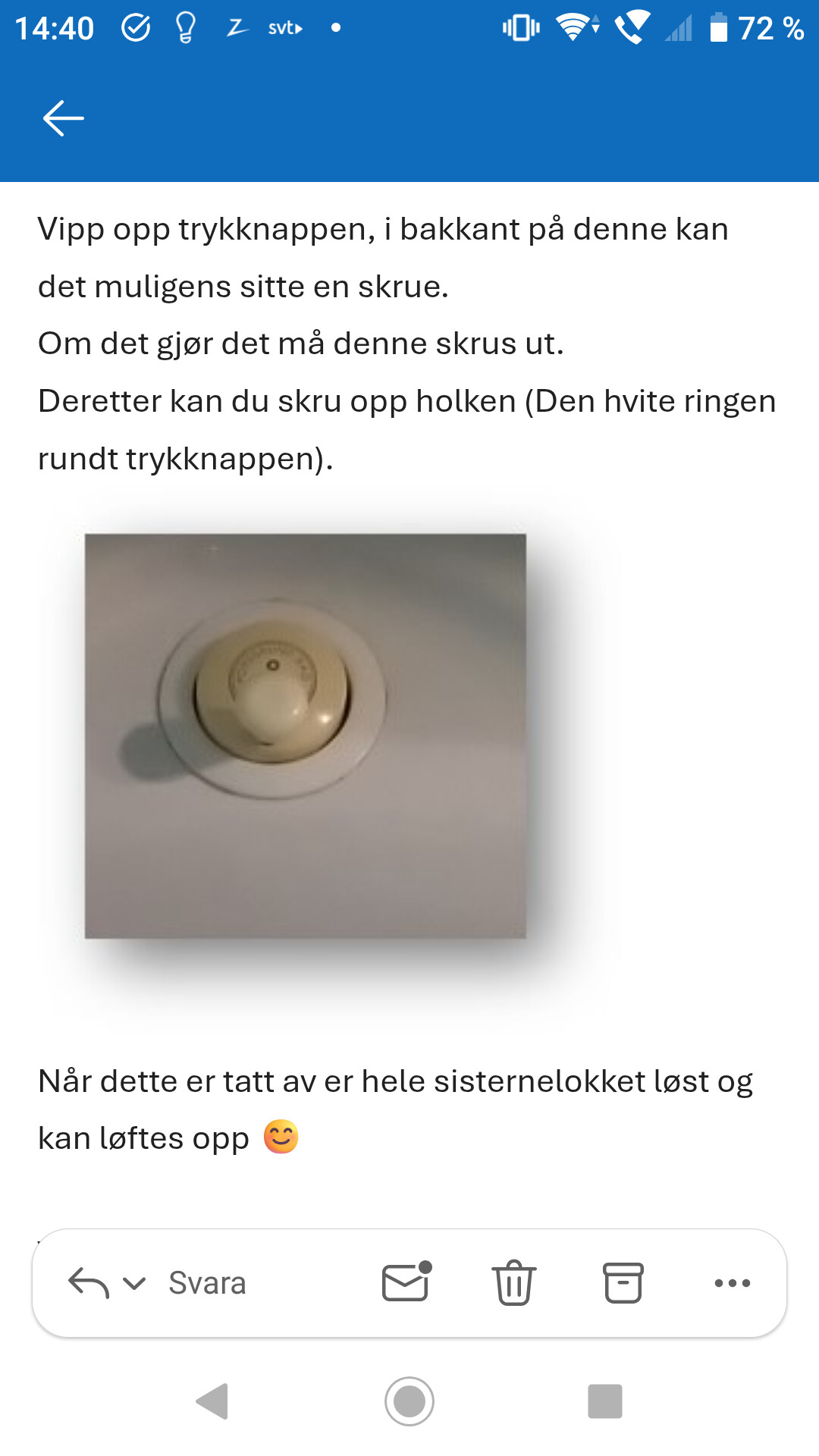
Task: Show recent apps
Action: tap(604, 1401)
